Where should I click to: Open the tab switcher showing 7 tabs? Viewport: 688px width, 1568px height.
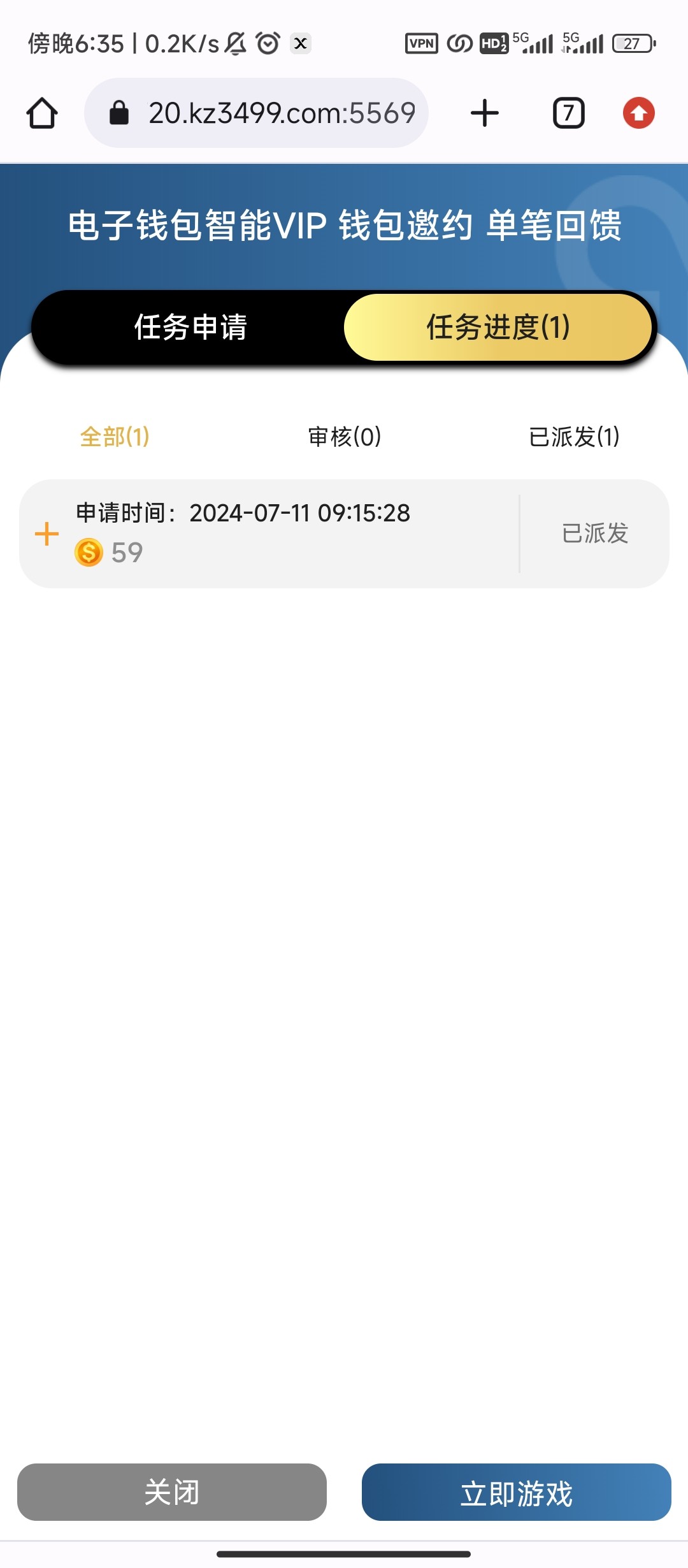point(568,113)
